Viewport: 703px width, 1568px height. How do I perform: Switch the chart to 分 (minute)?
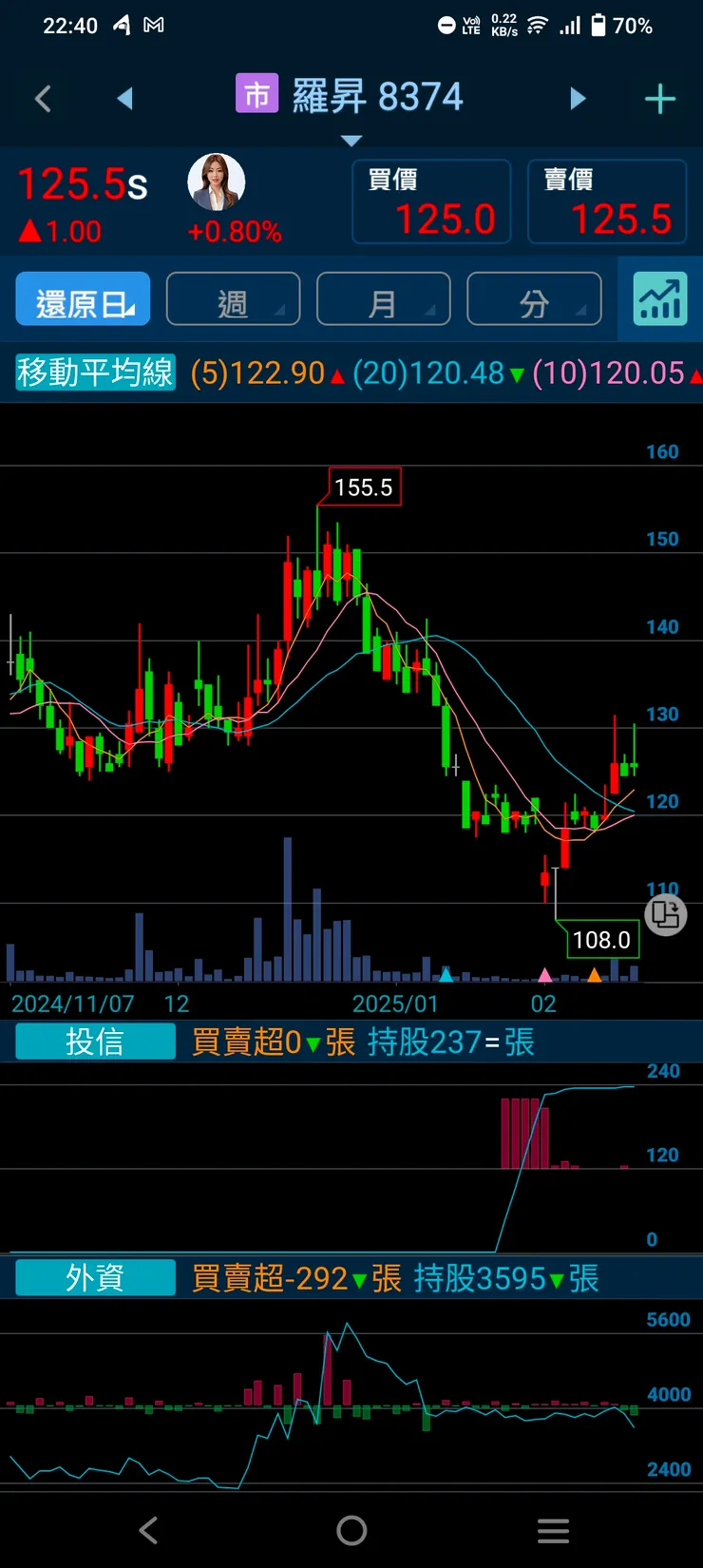click(x=534, y=300)
